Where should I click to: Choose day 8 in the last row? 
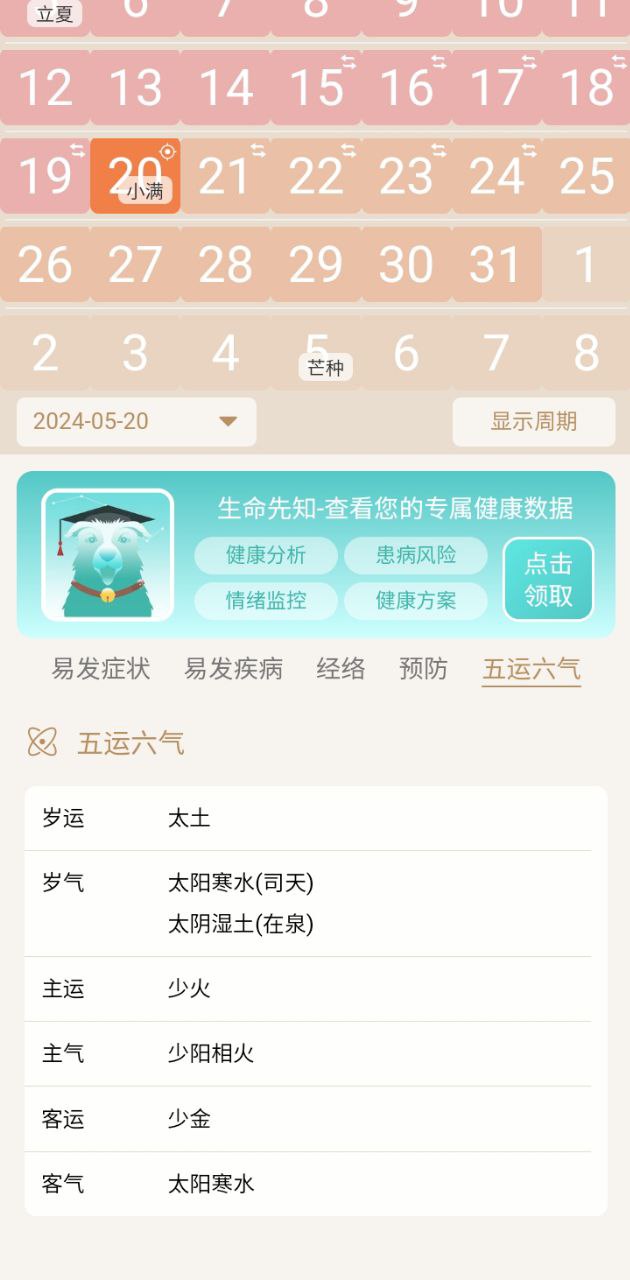coord(586,353)
